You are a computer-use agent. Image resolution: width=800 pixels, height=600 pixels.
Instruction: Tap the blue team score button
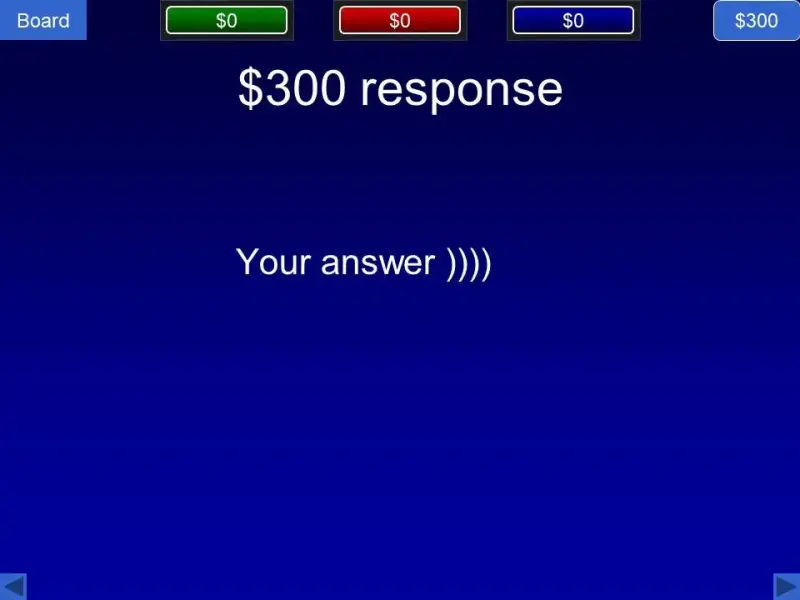573,20
